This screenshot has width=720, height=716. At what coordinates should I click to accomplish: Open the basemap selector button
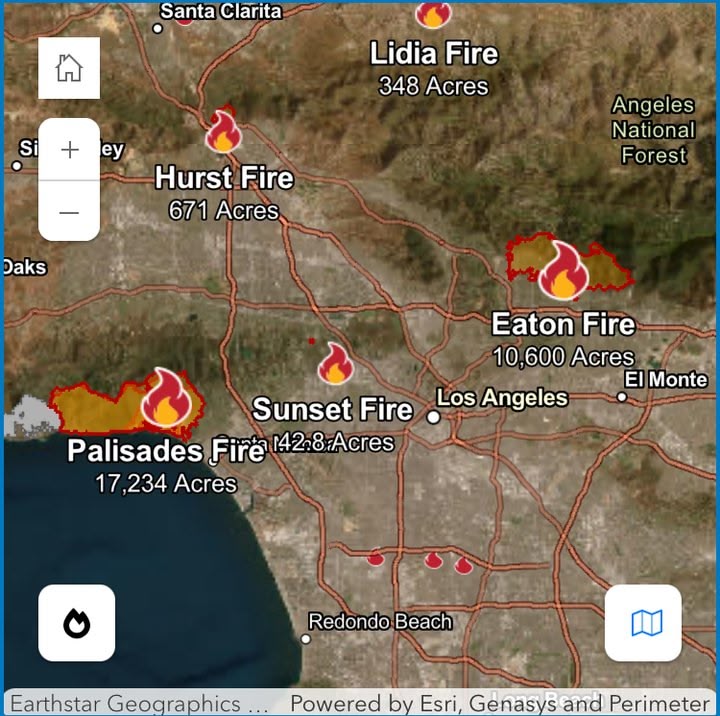coord(643,623)
